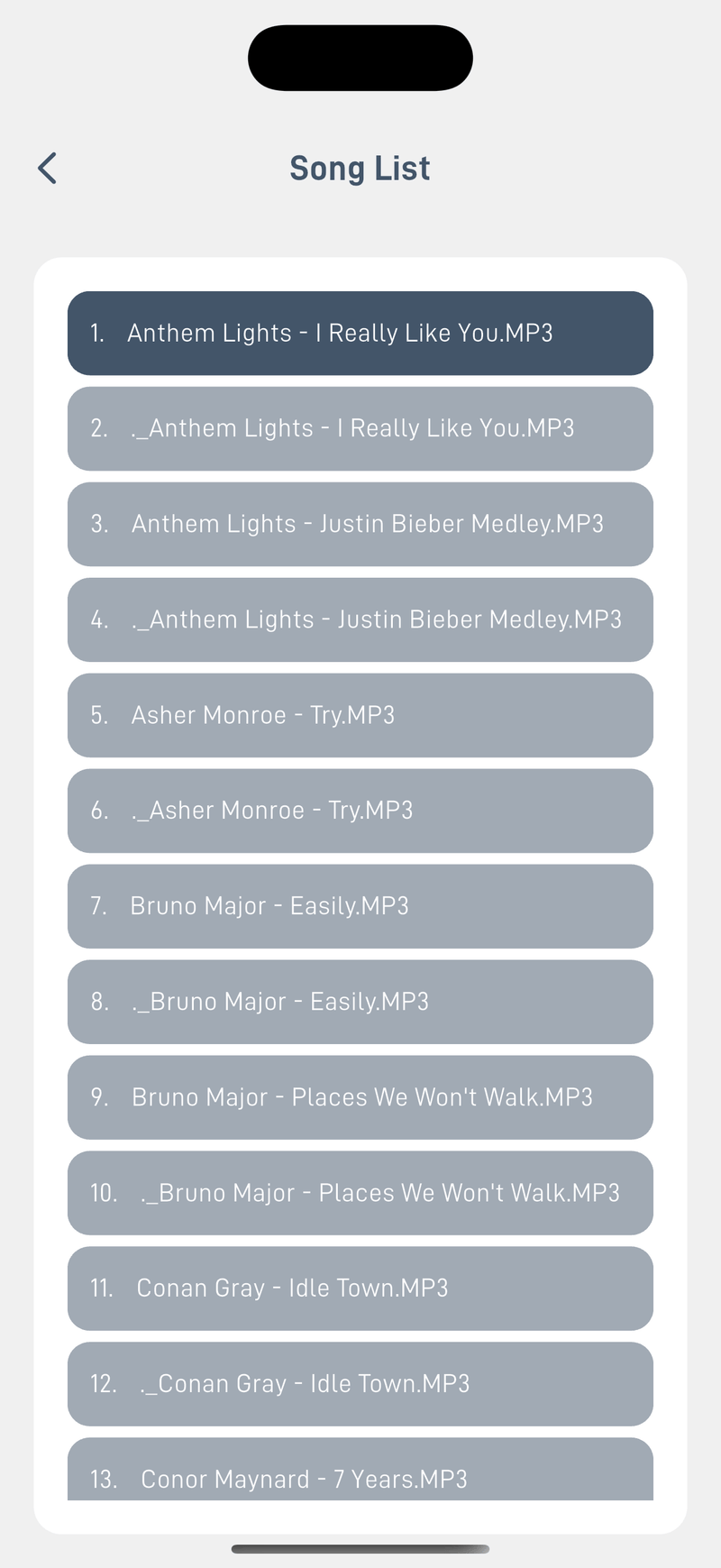This screenshot has width=721, height=1568.
Task: Select song 5 Asher Monroe - Try.MP3
Action: (360, 715)
